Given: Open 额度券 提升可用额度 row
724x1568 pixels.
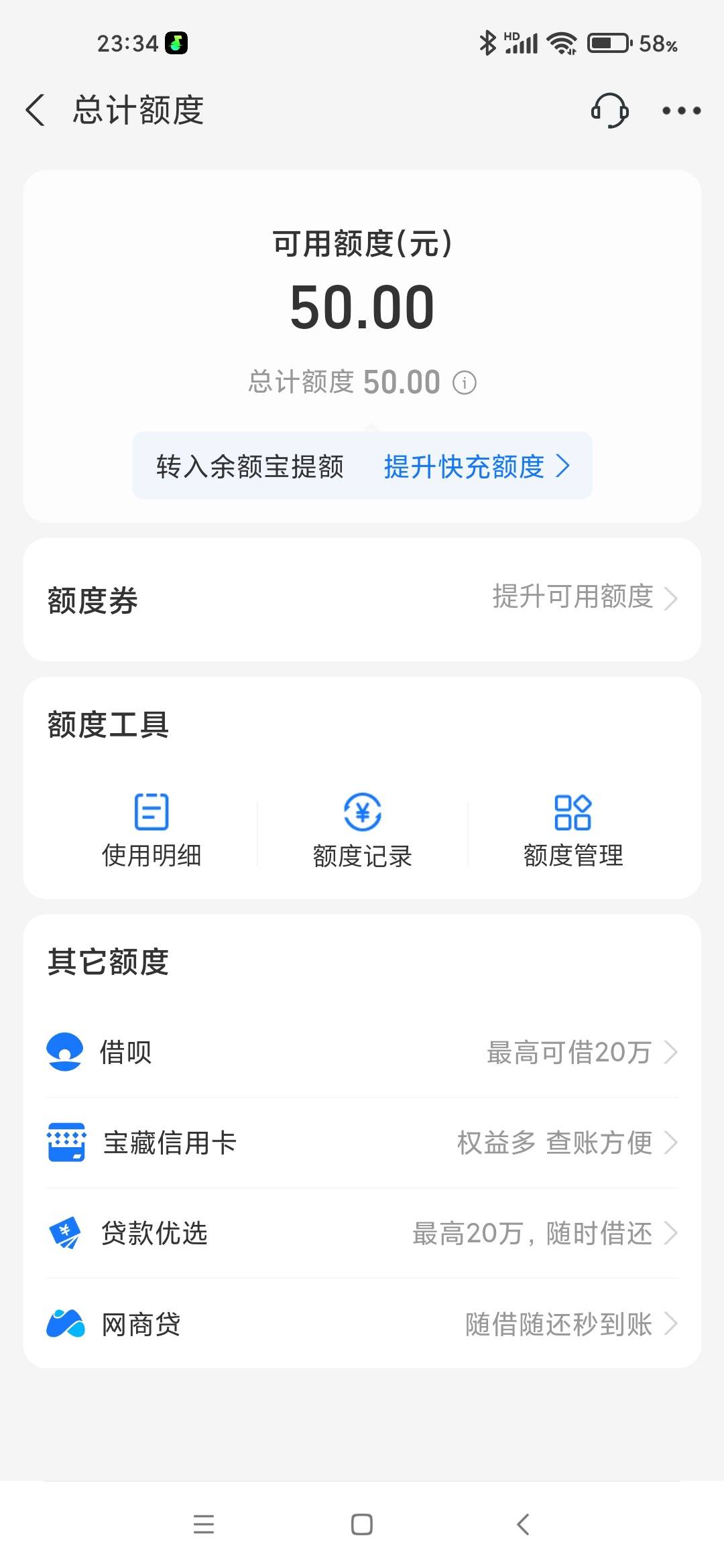Looking at the screenshot, I should coord(362,600).
